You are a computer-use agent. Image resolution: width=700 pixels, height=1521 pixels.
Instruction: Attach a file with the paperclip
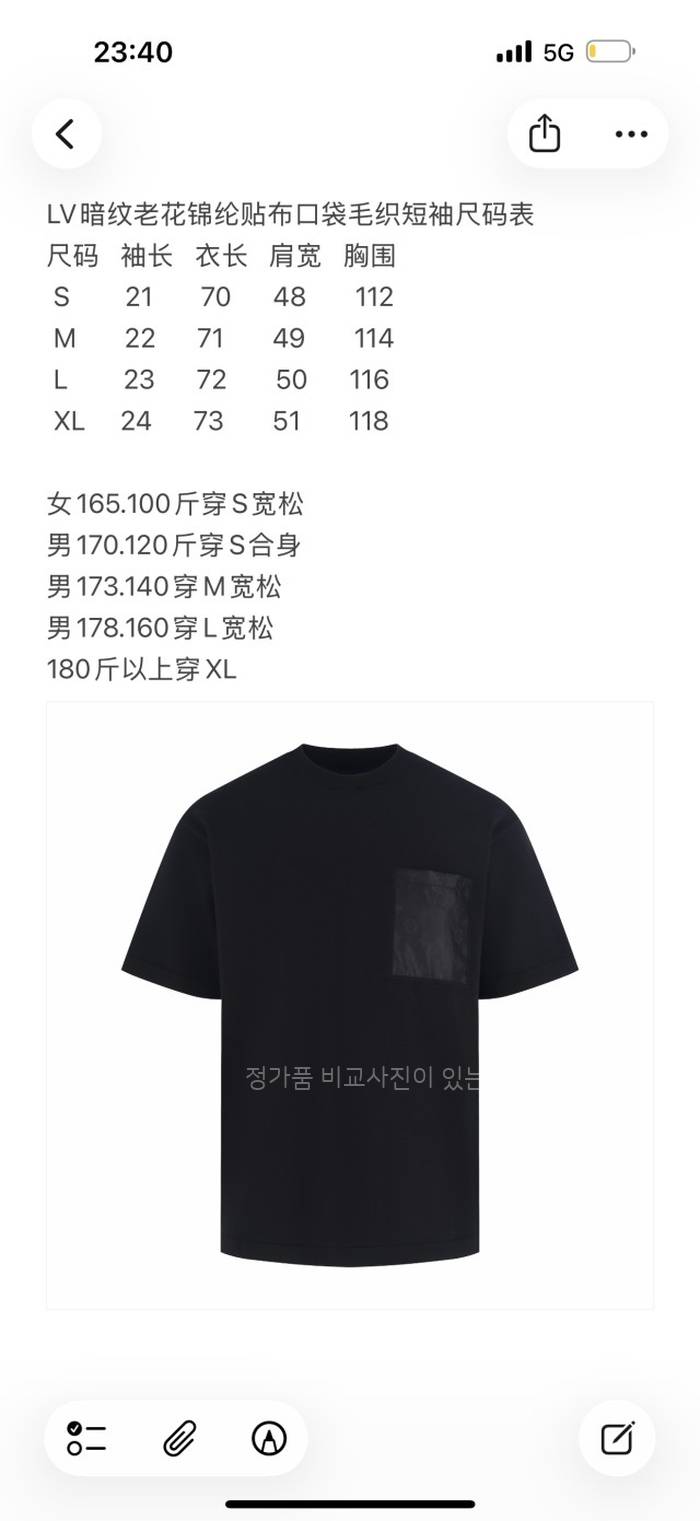pos(178,1438)
